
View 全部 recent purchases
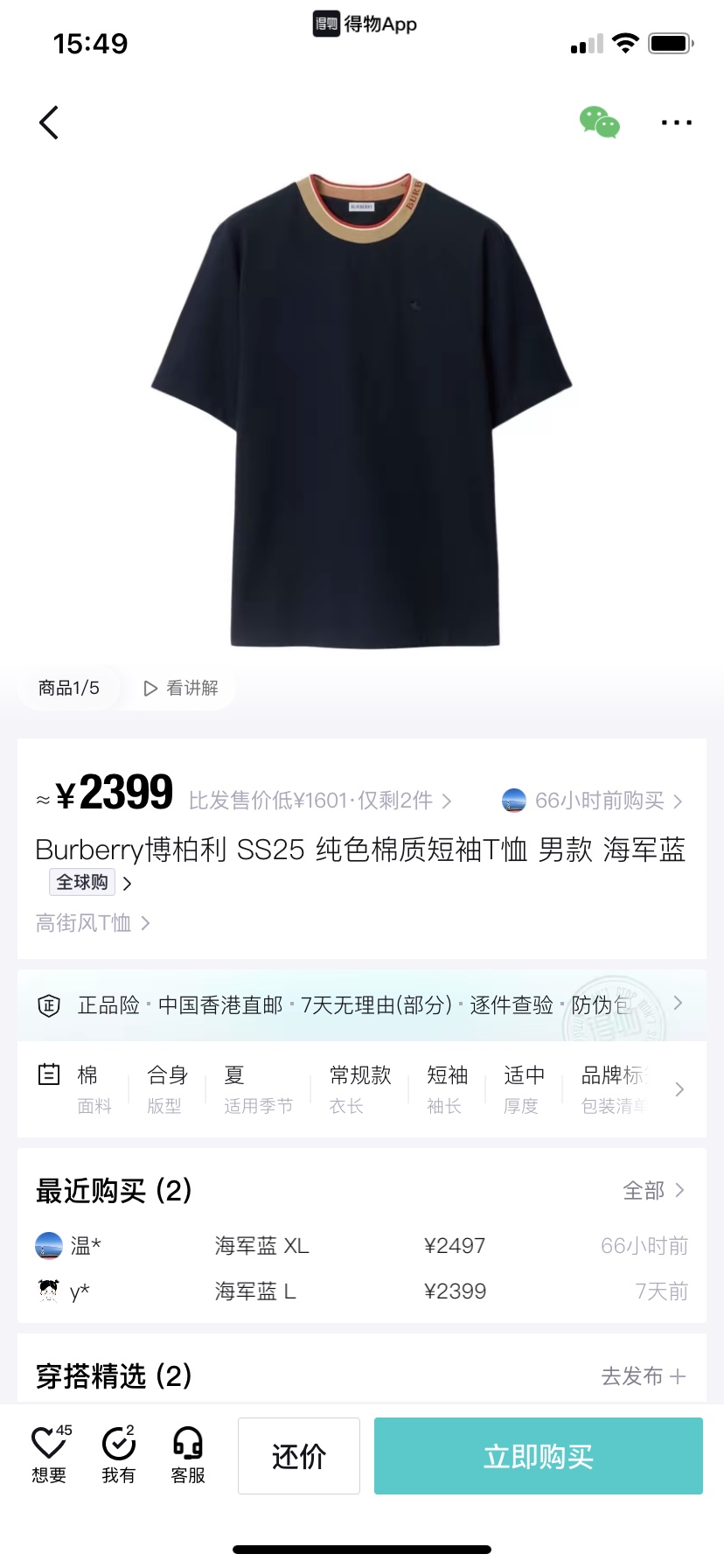click(x=653, y=1190)
